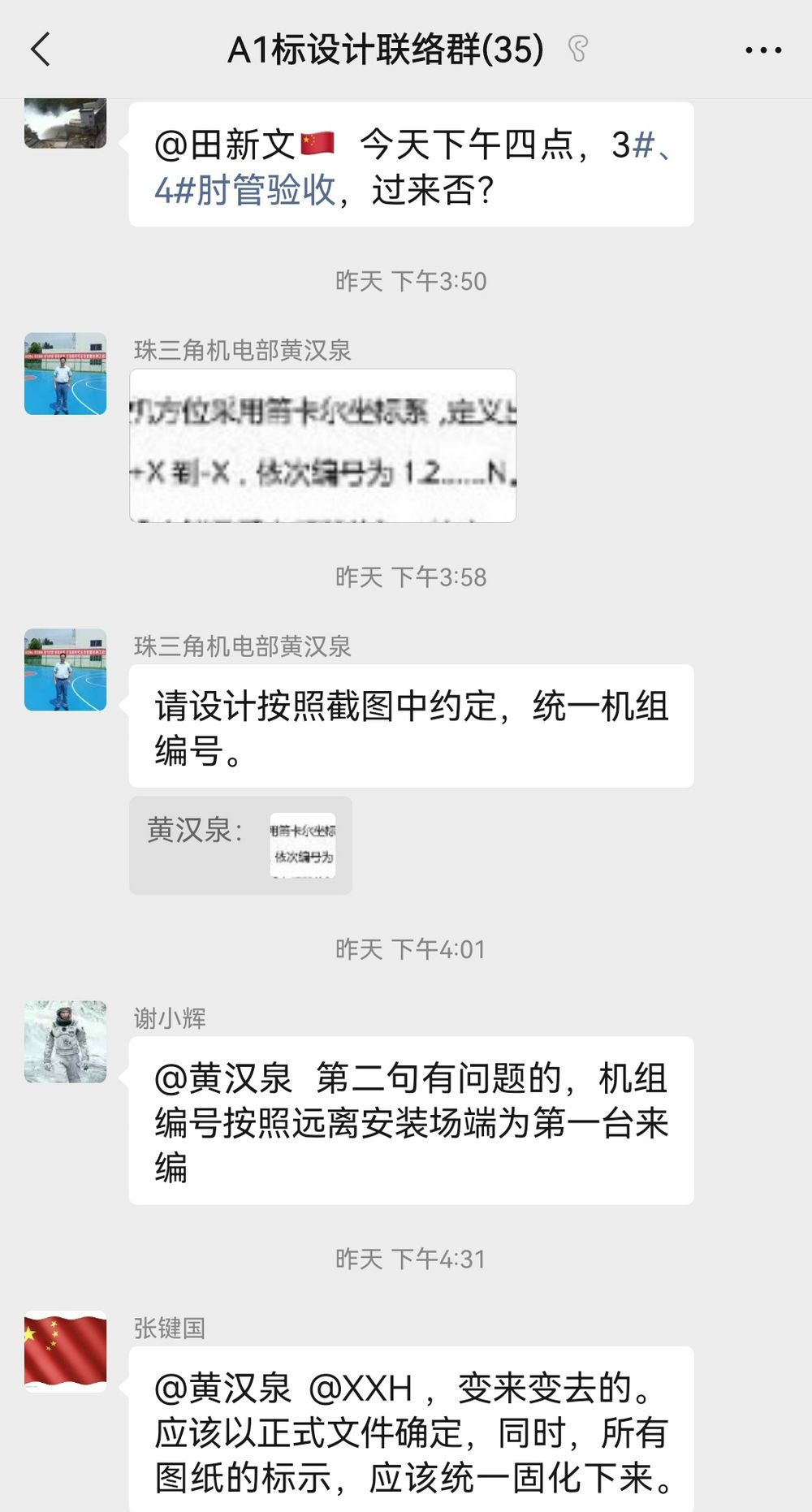Open the image sent by 珠三角机电部黄汉泉
Screen dimensions: 812x1512
(322, 445)
